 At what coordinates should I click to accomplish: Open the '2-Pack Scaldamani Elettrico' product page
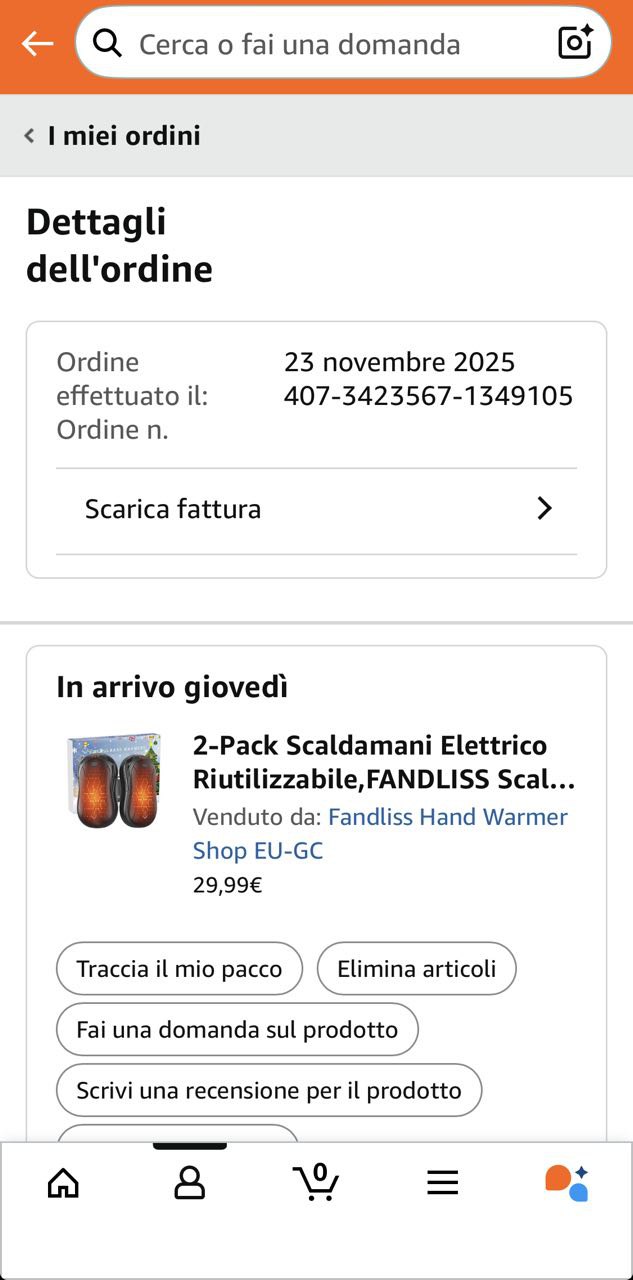[x=384, y=761]
